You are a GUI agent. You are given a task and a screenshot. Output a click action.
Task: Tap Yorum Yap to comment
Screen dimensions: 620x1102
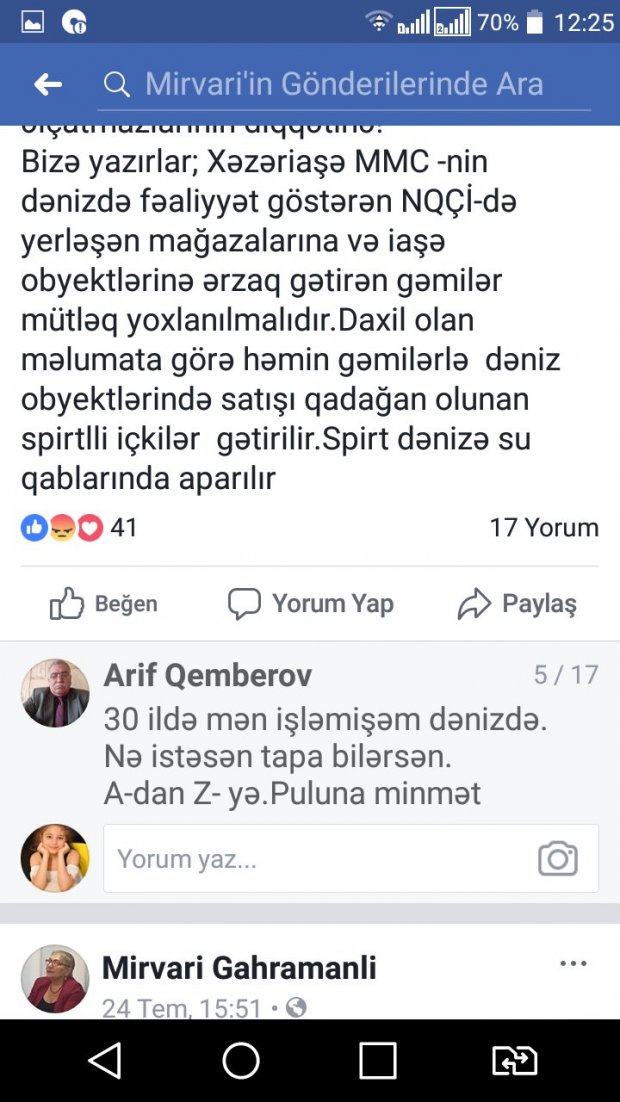311,604
